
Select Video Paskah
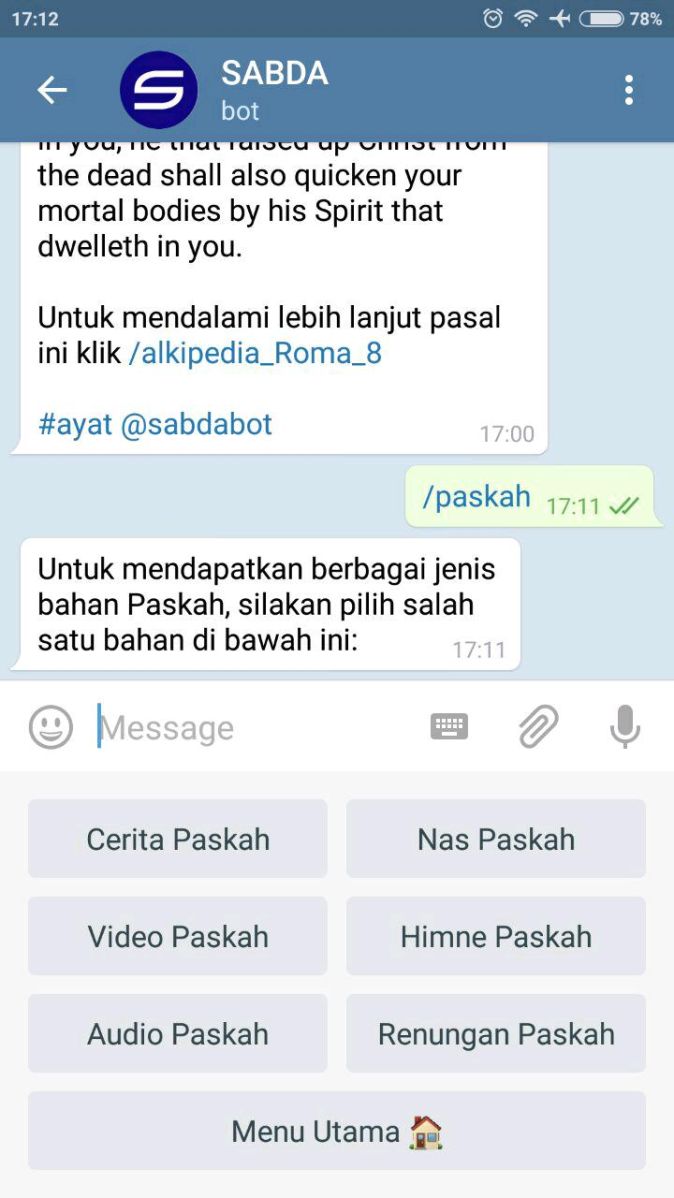[x=178, y=936]
